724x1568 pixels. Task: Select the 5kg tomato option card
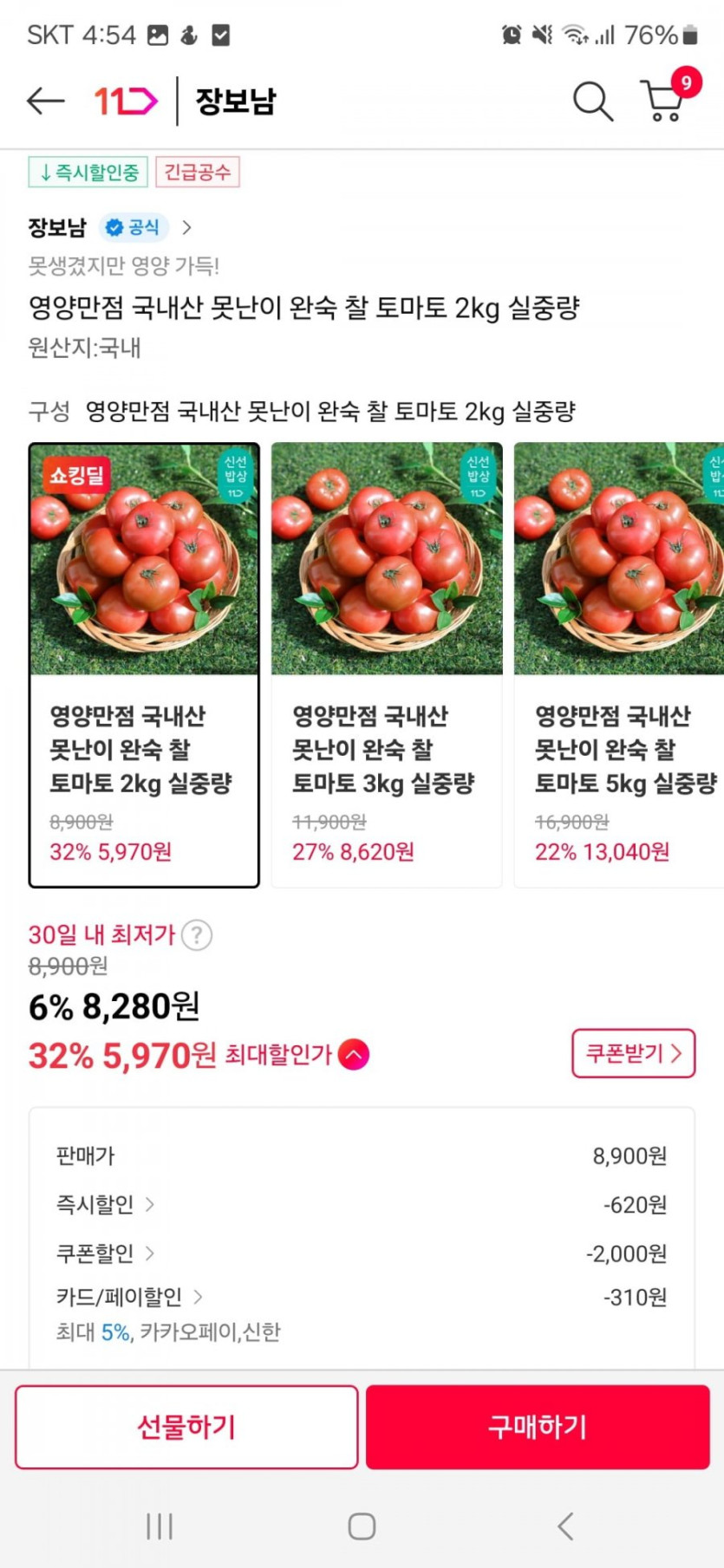pos(620,665)
